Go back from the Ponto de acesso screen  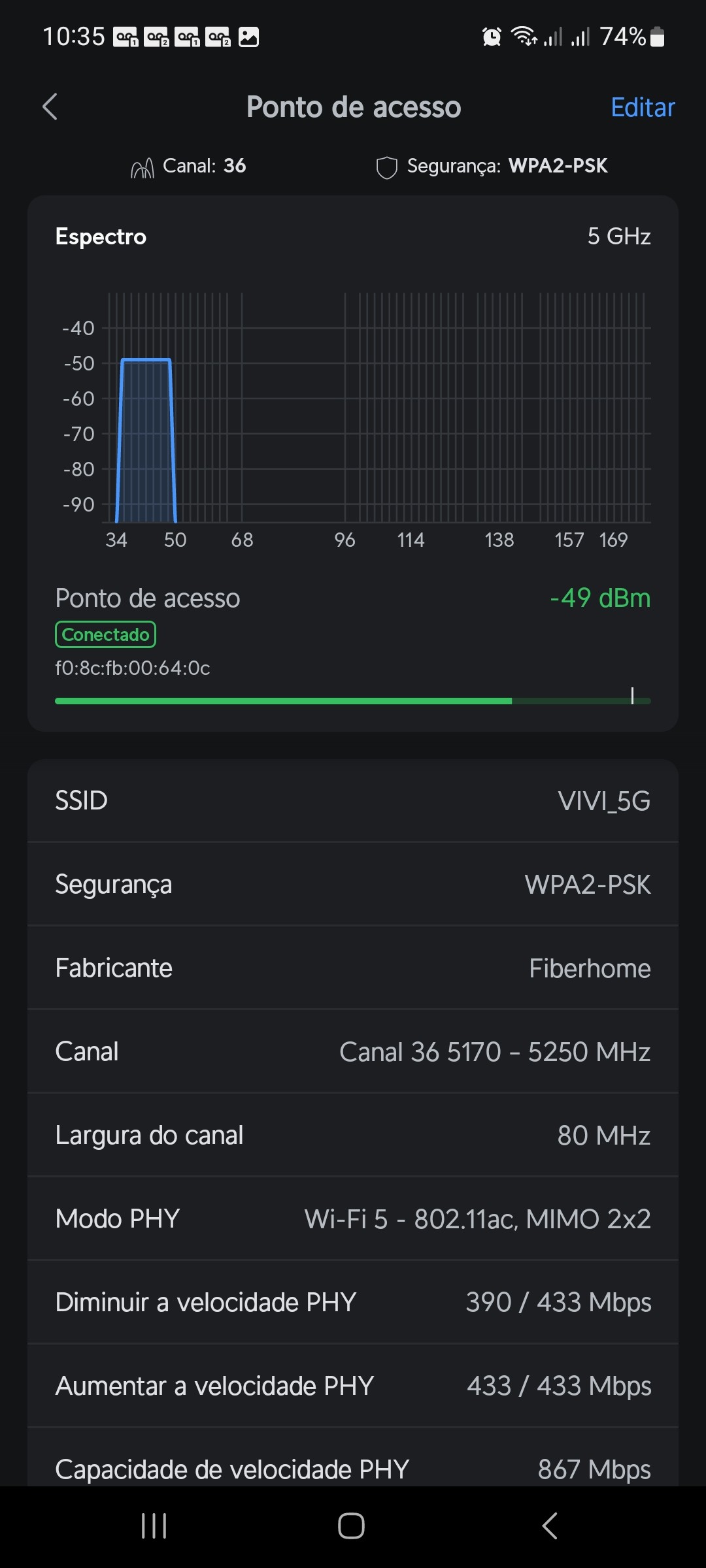(50, 107)
